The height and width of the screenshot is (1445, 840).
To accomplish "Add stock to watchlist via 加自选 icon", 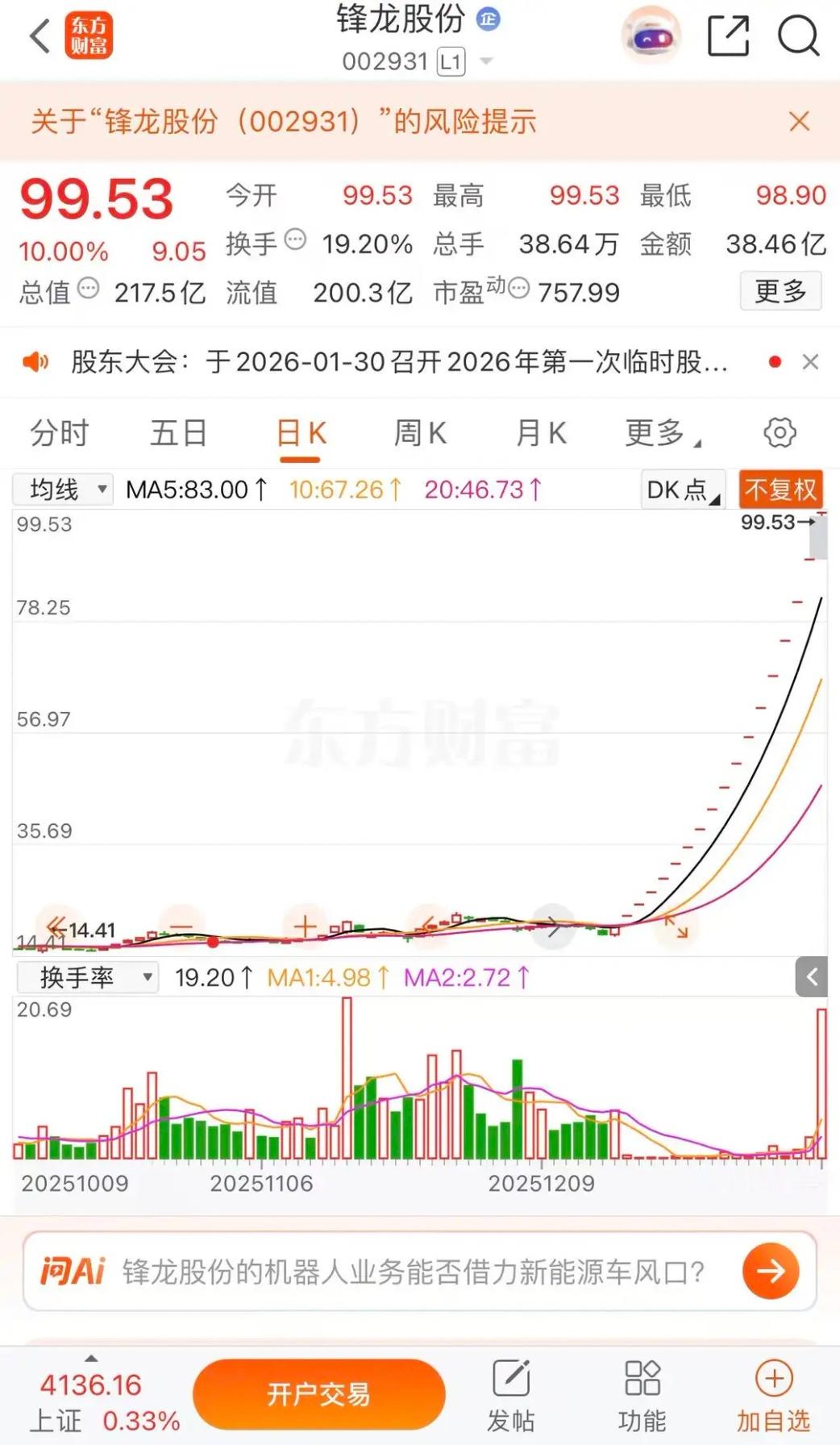I will click(x=772, y=1391).
